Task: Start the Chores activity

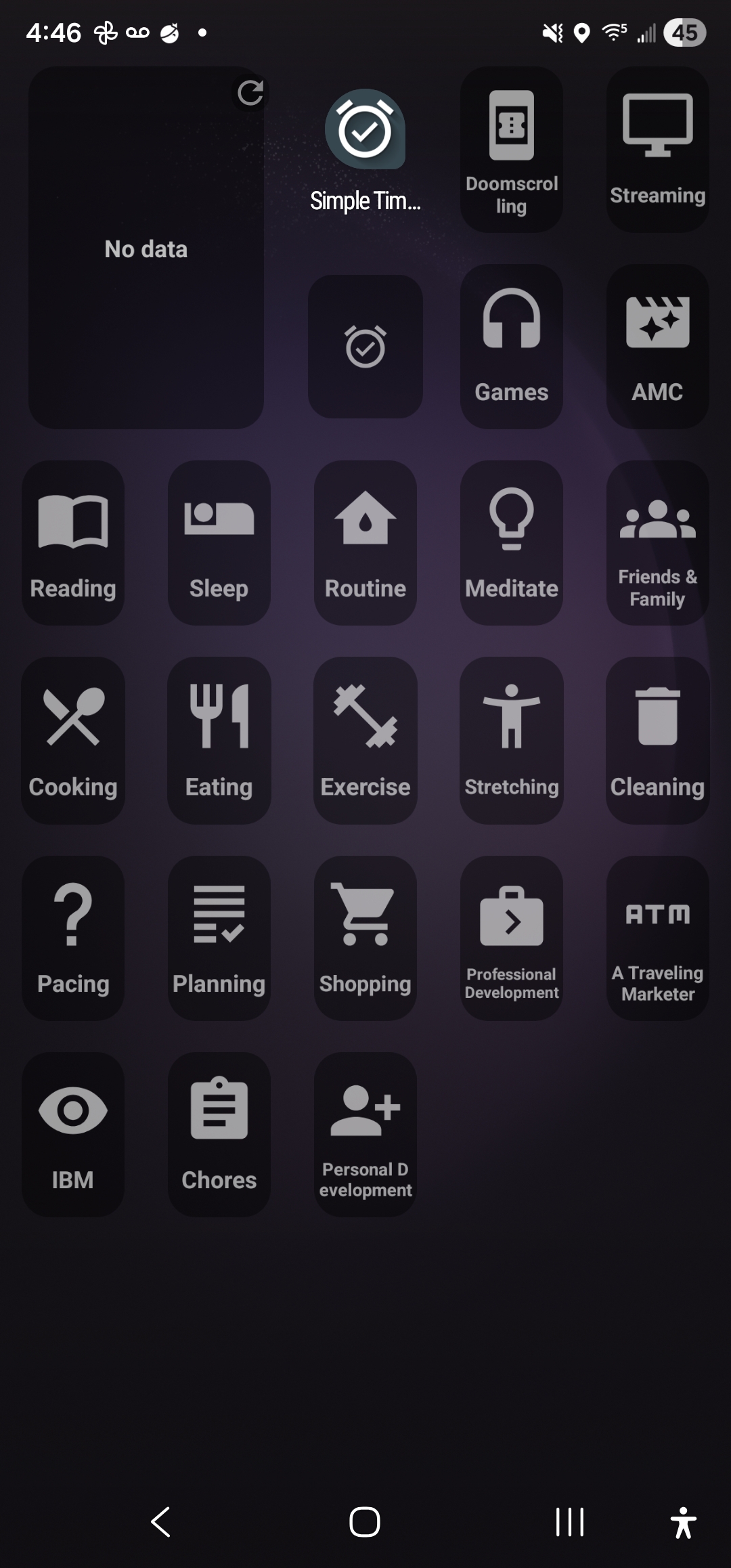Action: (219, 1134)
